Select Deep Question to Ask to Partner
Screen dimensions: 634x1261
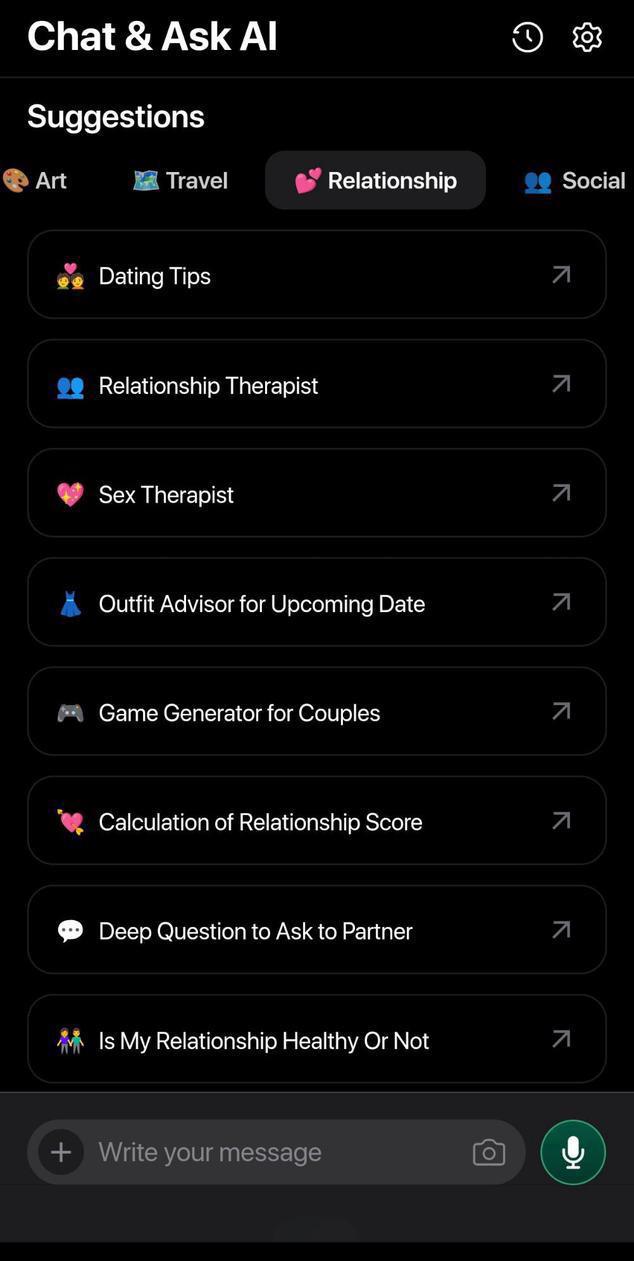(316, 930)
